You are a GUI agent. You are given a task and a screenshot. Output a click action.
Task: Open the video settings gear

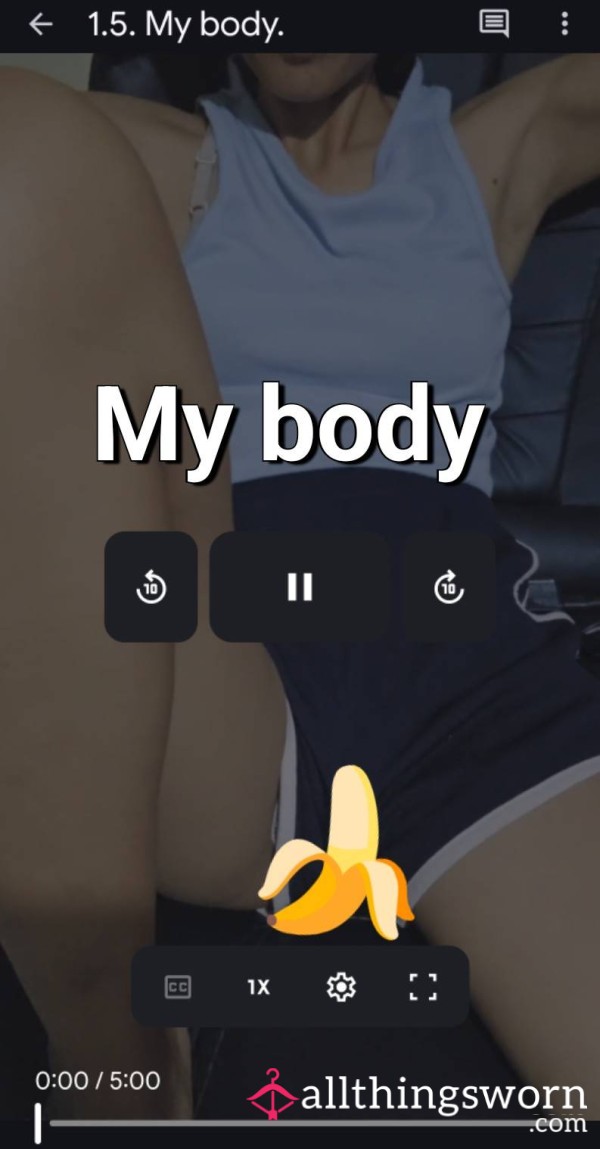click(x=341, y=987)
